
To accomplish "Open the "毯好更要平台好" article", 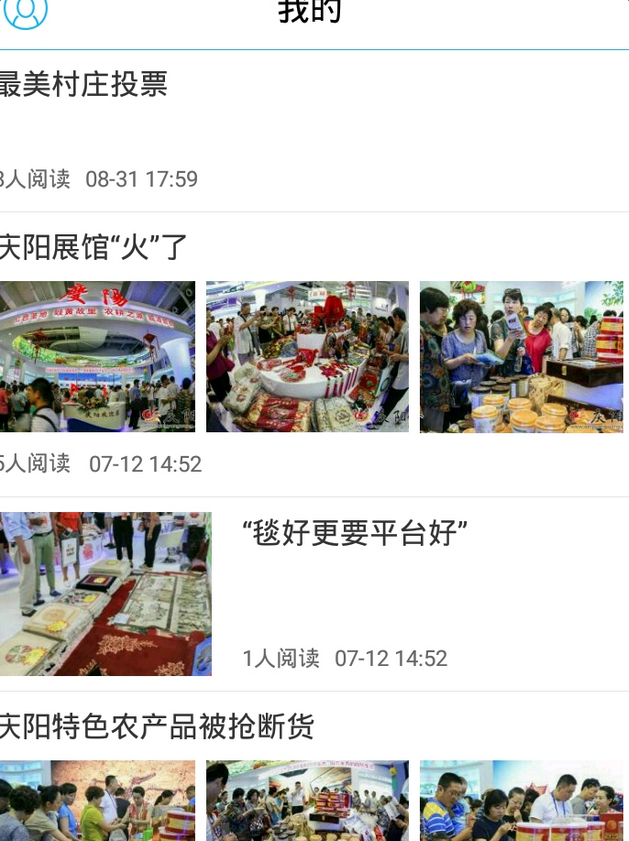I will click(x=355, y=533).
